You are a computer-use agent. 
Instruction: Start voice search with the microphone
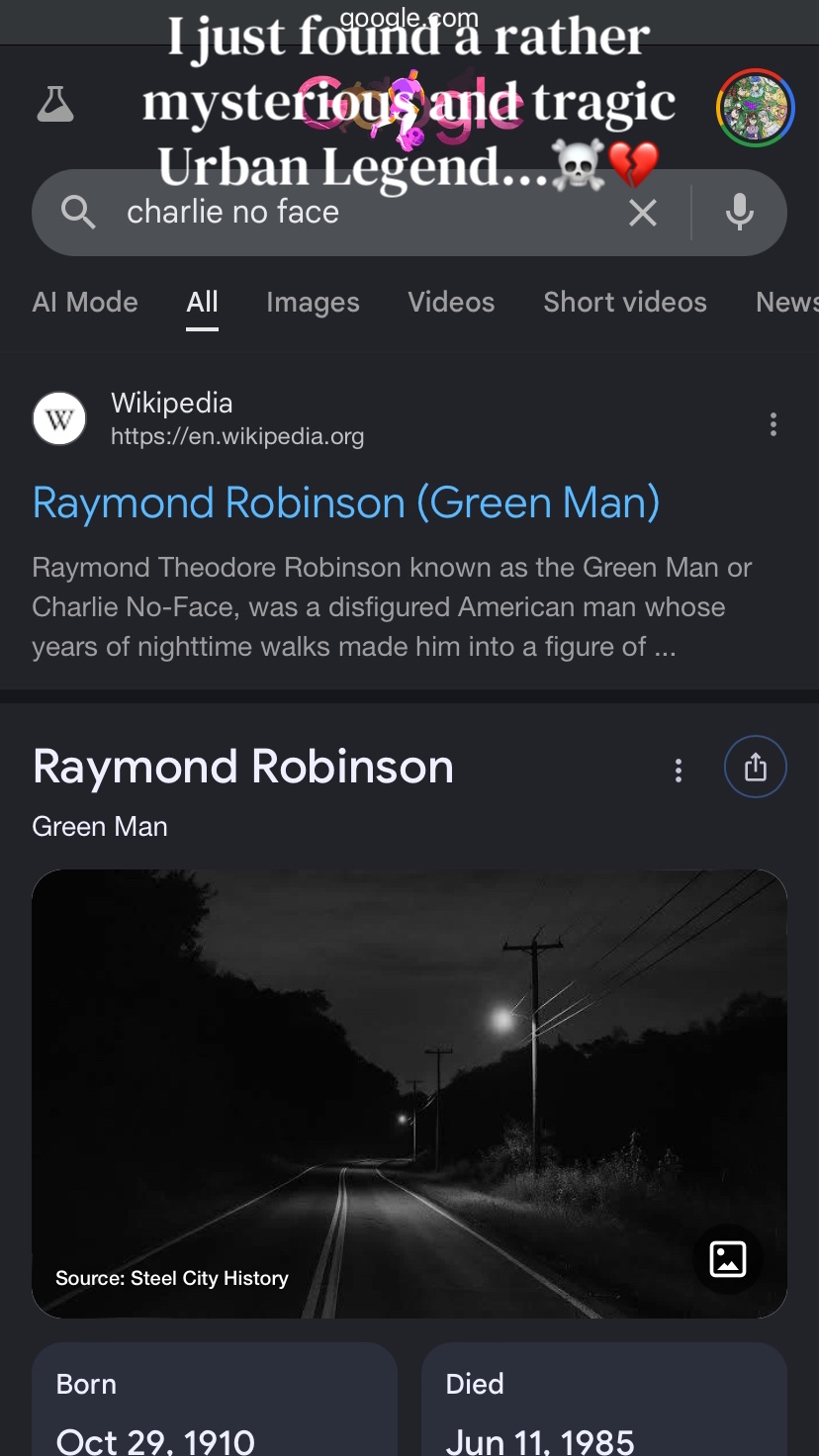click(739, 212)
